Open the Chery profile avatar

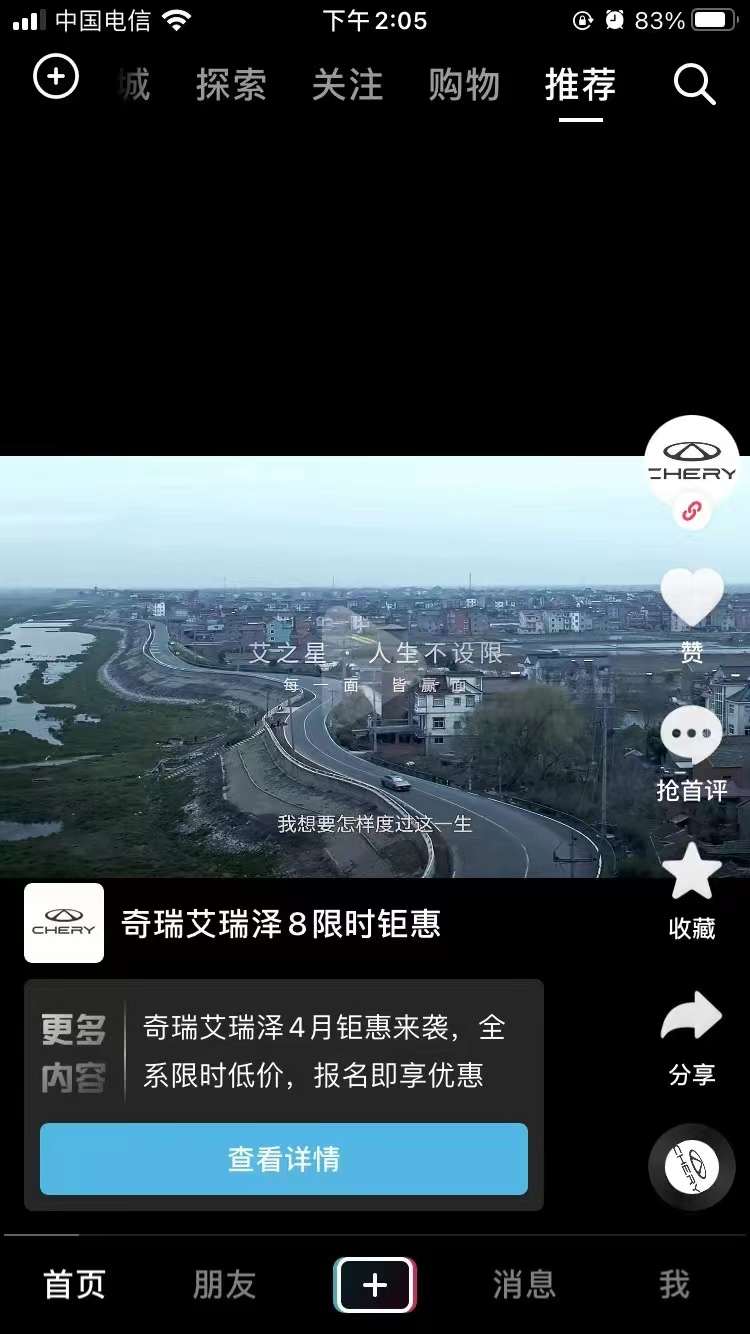pyautogui.click(x=691, y=462)
